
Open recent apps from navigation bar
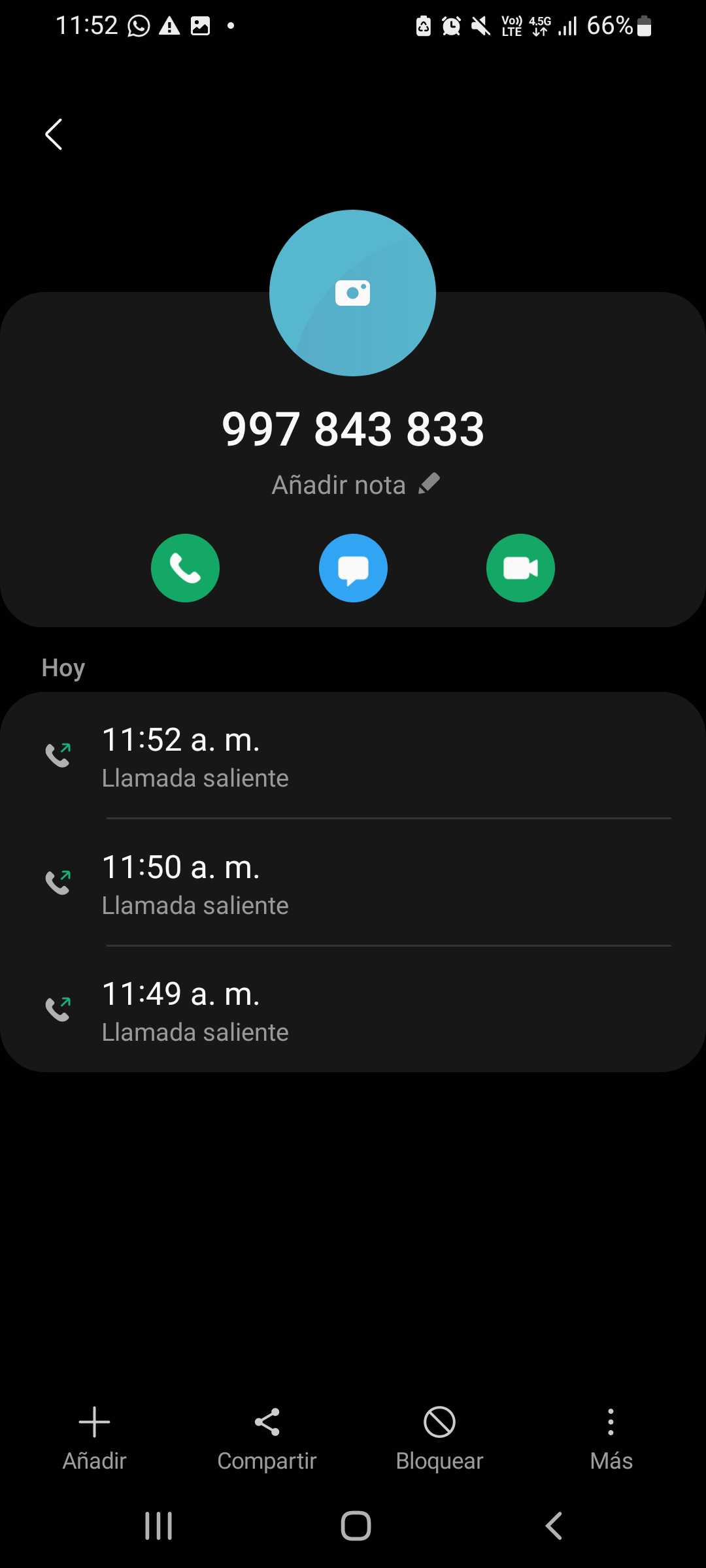pos(159,1526)
